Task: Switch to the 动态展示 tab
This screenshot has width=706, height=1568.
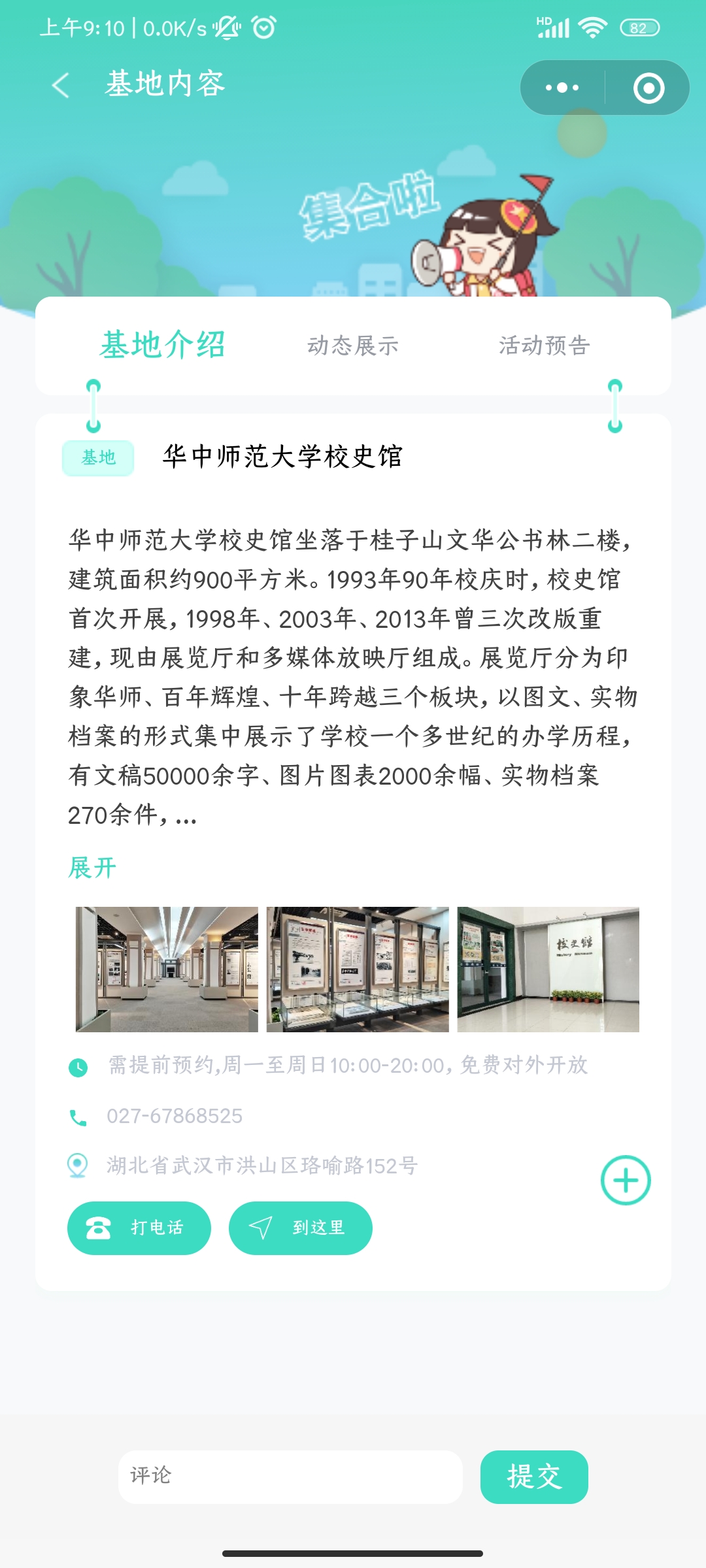Action: (x=353, y=346)
